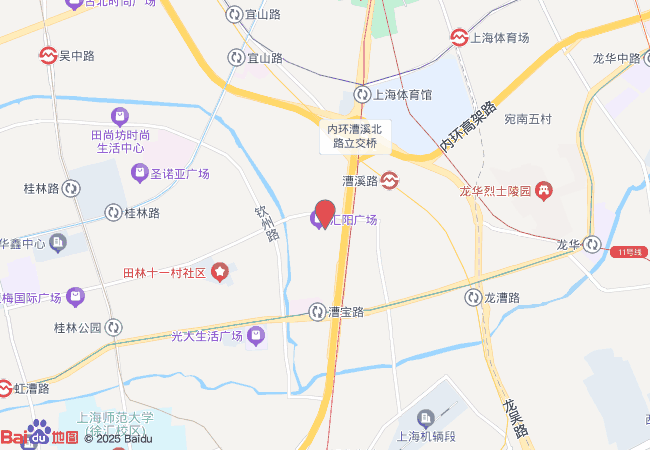
Task: Open the 上海体育场 metro station marker
Action: 459,38
